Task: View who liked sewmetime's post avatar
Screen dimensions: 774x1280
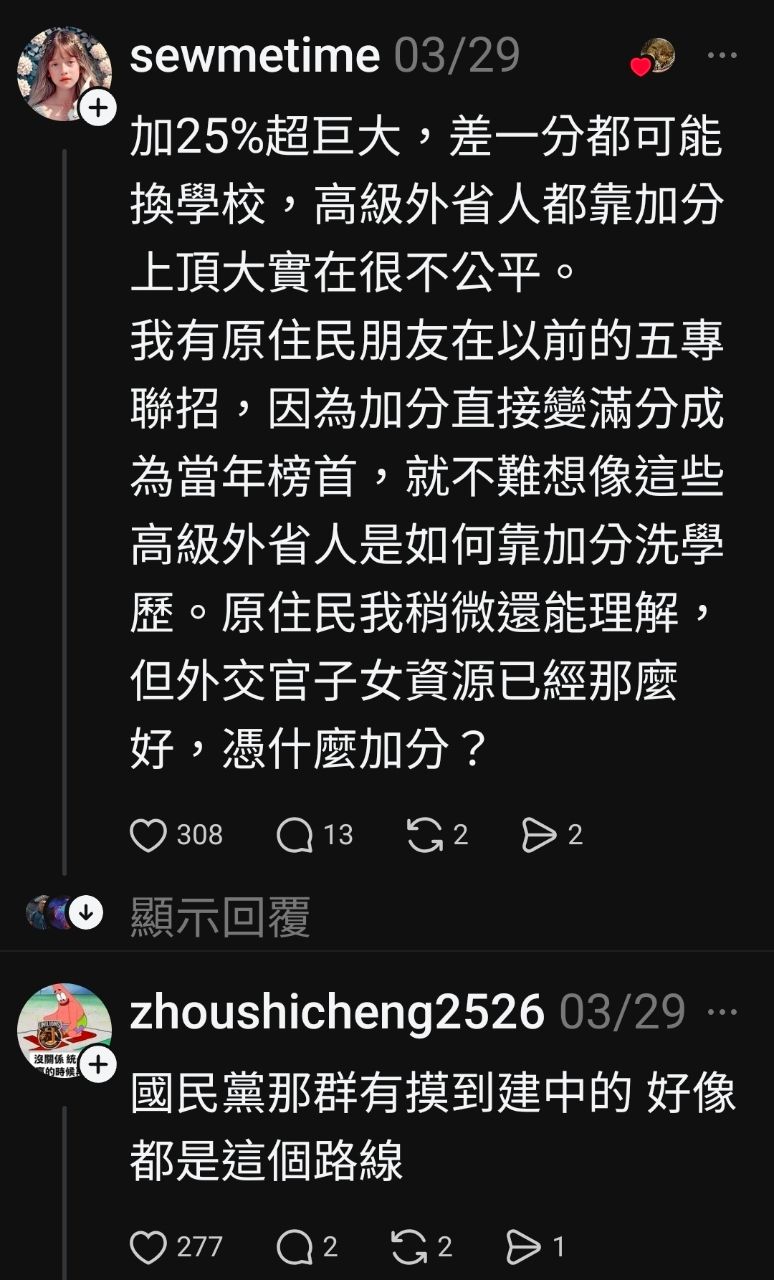Action: [x=655, y=57]
